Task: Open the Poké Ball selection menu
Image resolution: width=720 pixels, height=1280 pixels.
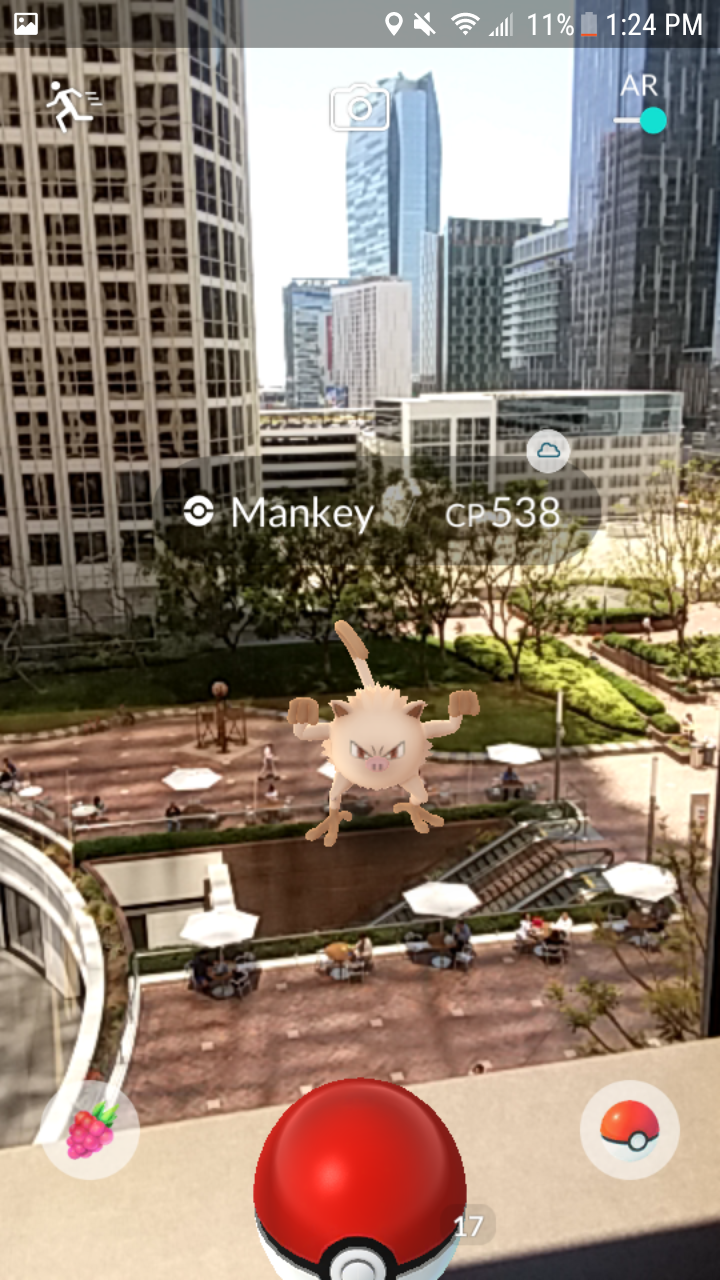Action: (x=630, y=1130)
